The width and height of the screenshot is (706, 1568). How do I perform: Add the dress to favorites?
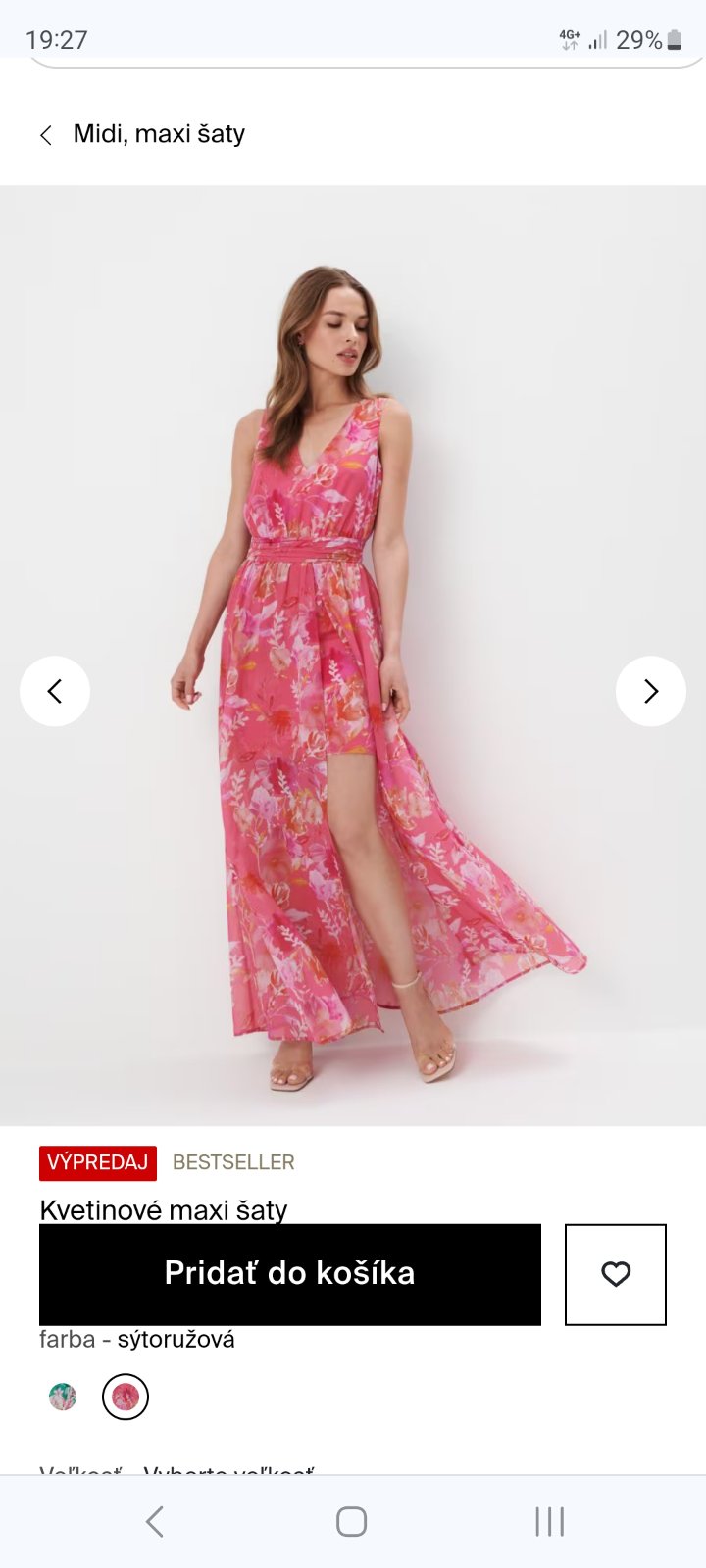pyautogui.click(x=615, y=1274)
